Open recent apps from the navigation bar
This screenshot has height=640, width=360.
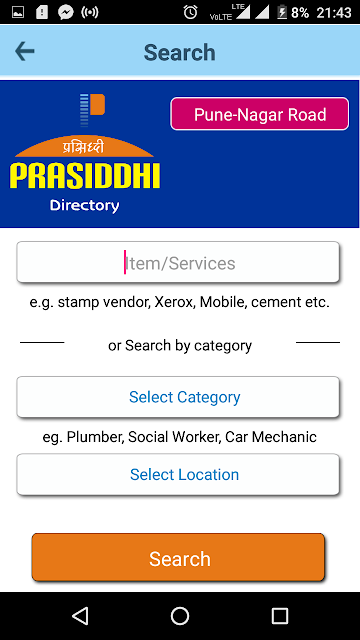click(x=280, y=616)
